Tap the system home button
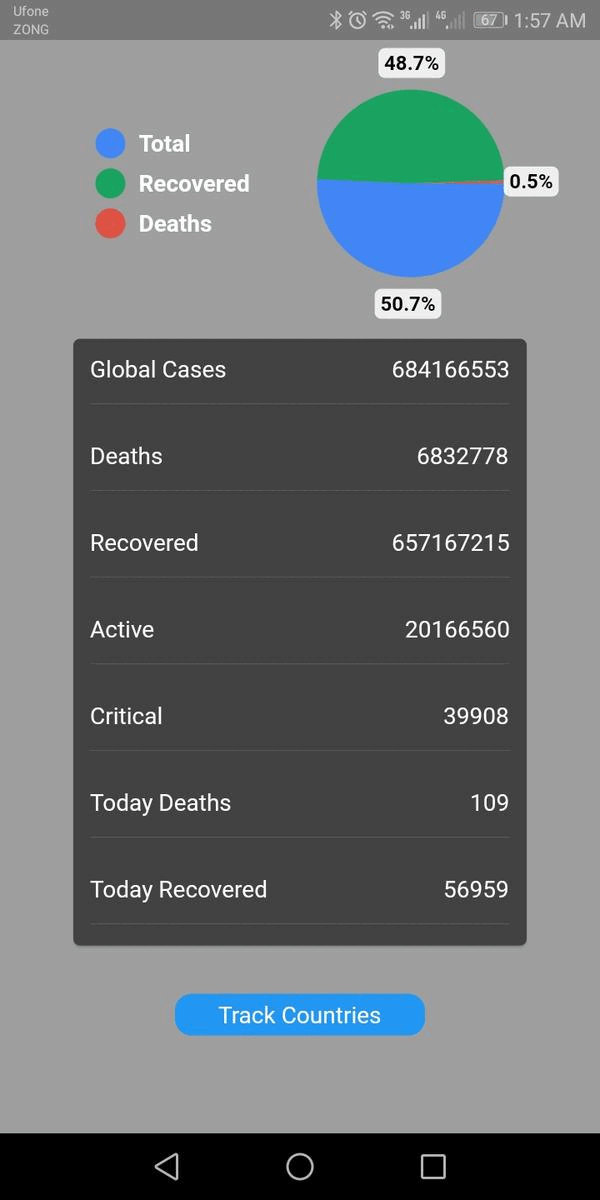Image resolution: width=600 pixels, height=1200 pixels. coord(300,1166)
